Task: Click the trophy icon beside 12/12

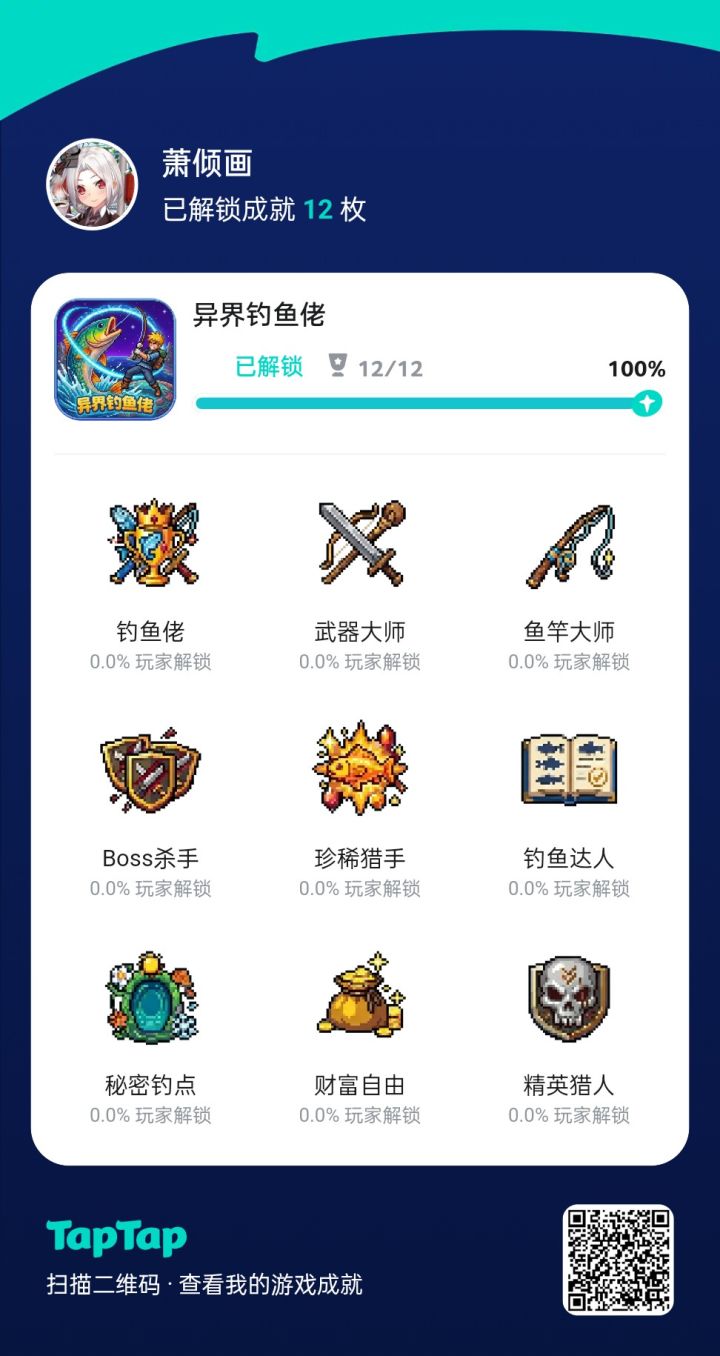Action: (x=337, y=368)
